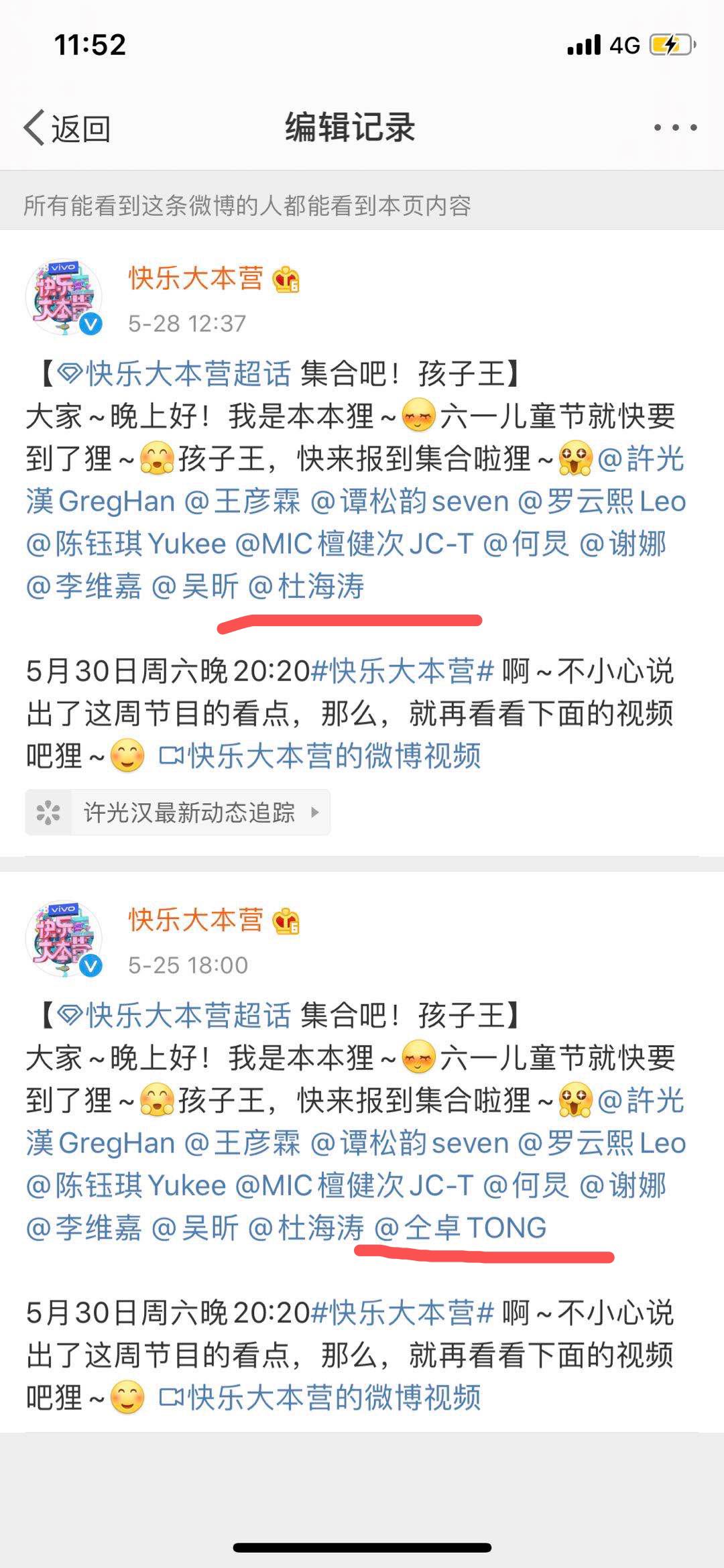Tap @罗云熙Leo mention in the 5-25 post
724x1568 pixels.
602,1143
